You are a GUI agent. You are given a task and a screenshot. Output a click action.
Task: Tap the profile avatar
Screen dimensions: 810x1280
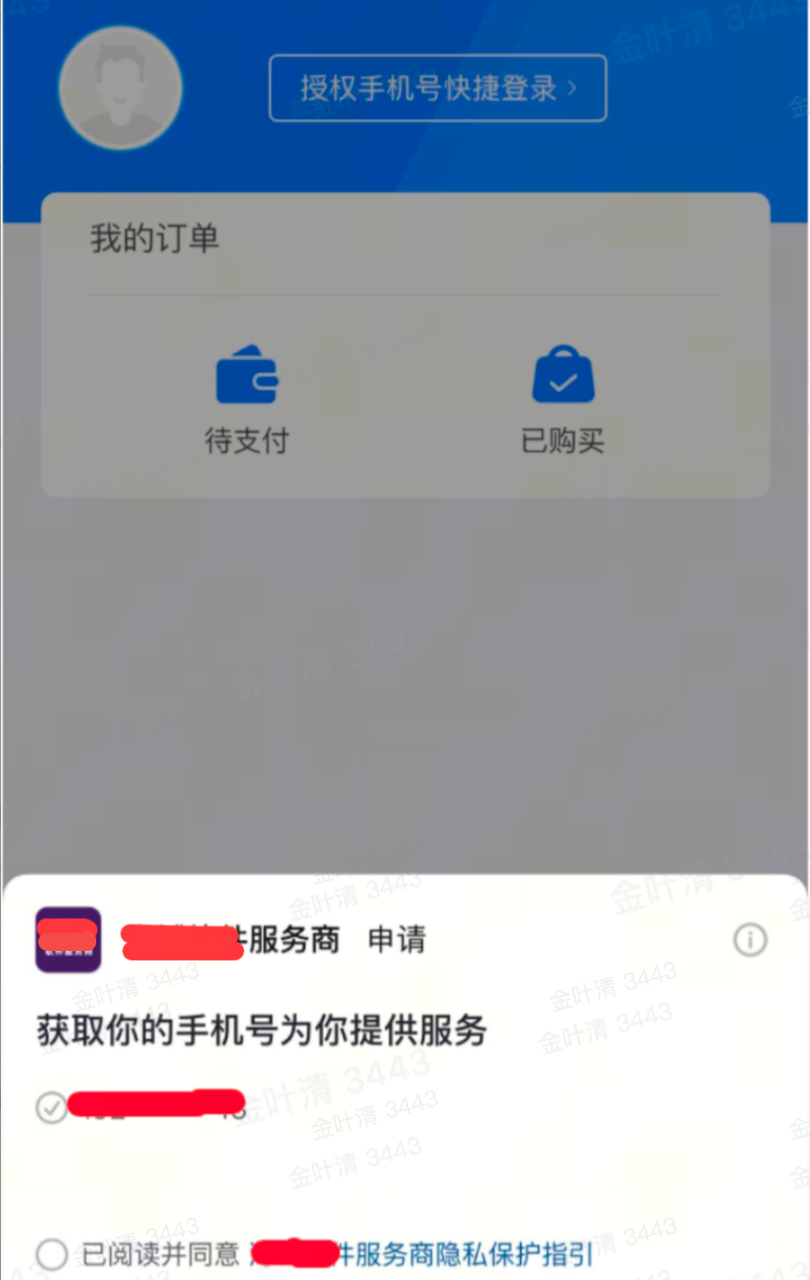120,88
